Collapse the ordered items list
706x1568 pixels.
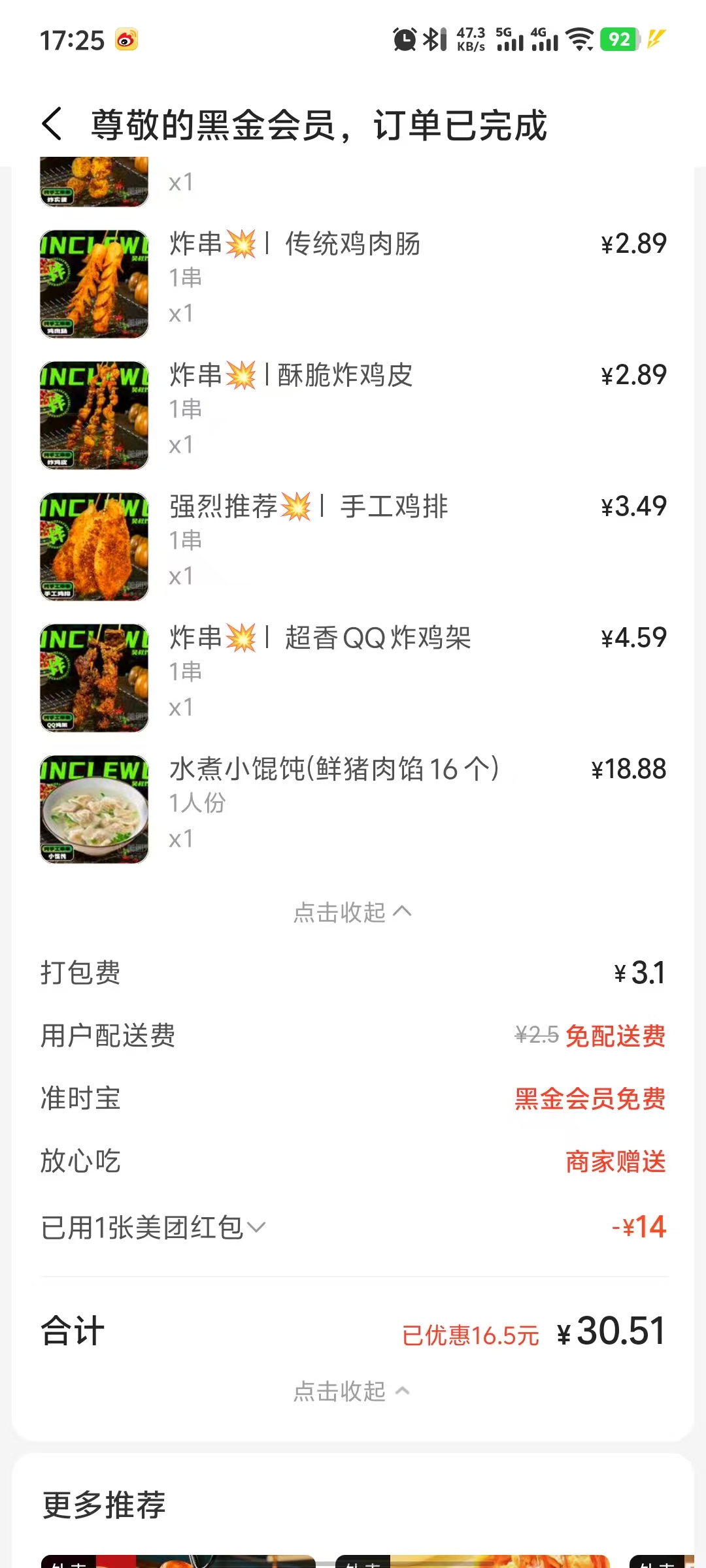coord(352,912)
